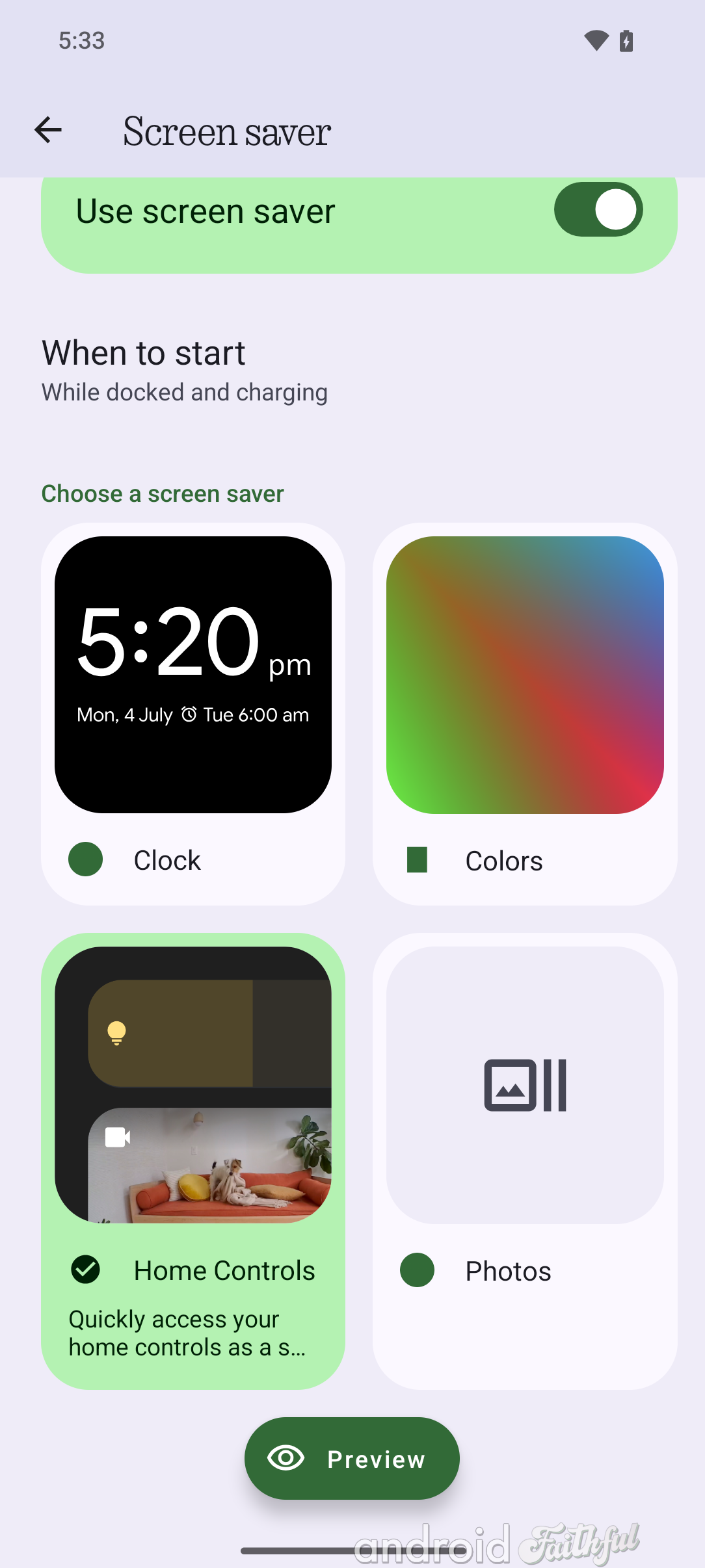Pick the Photos screen saver

point(524,1160)
